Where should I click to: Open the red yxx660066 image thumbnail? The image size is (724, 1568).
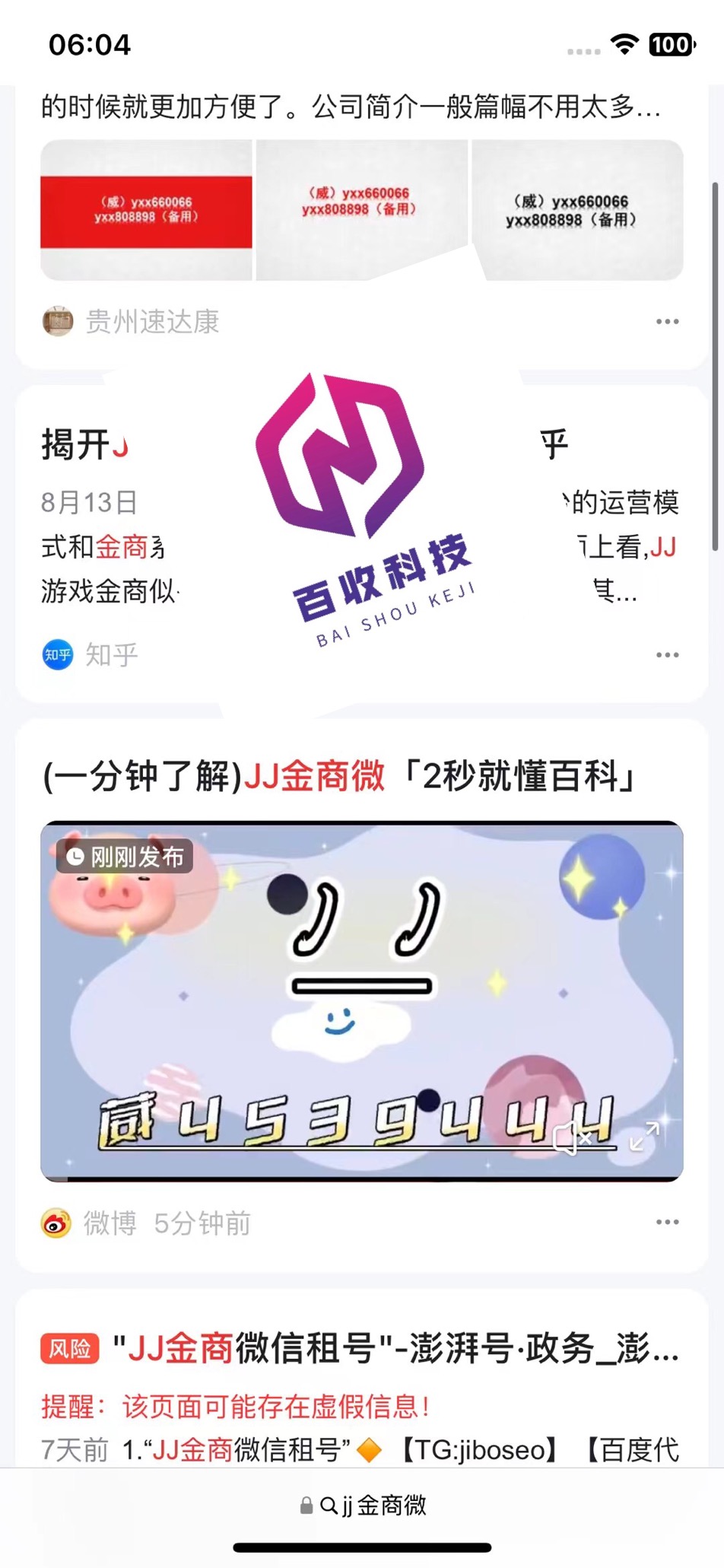coord(146,211)
